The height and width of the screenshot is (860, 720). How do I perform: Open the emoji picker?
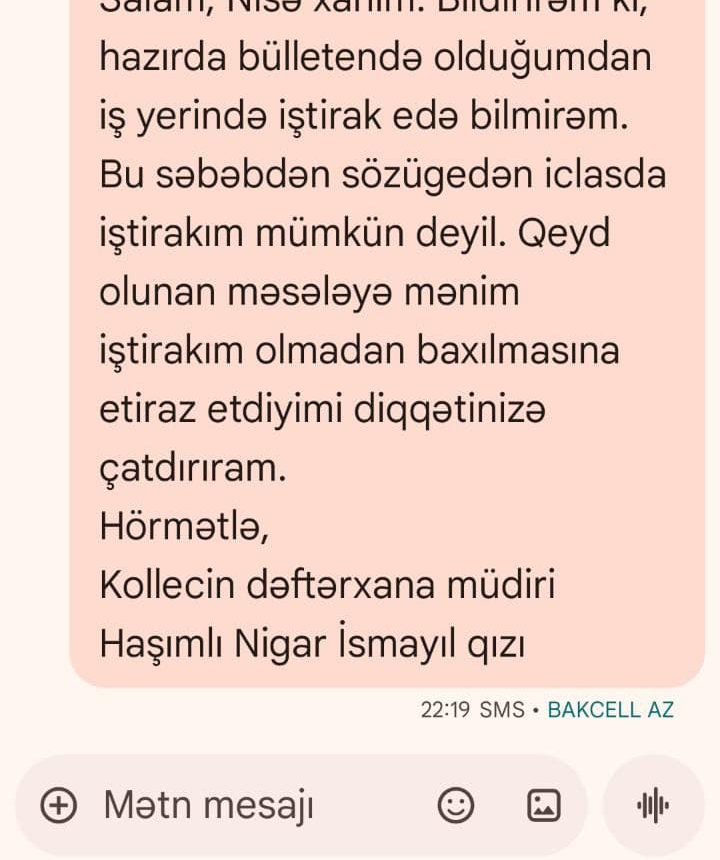[456, 804]
